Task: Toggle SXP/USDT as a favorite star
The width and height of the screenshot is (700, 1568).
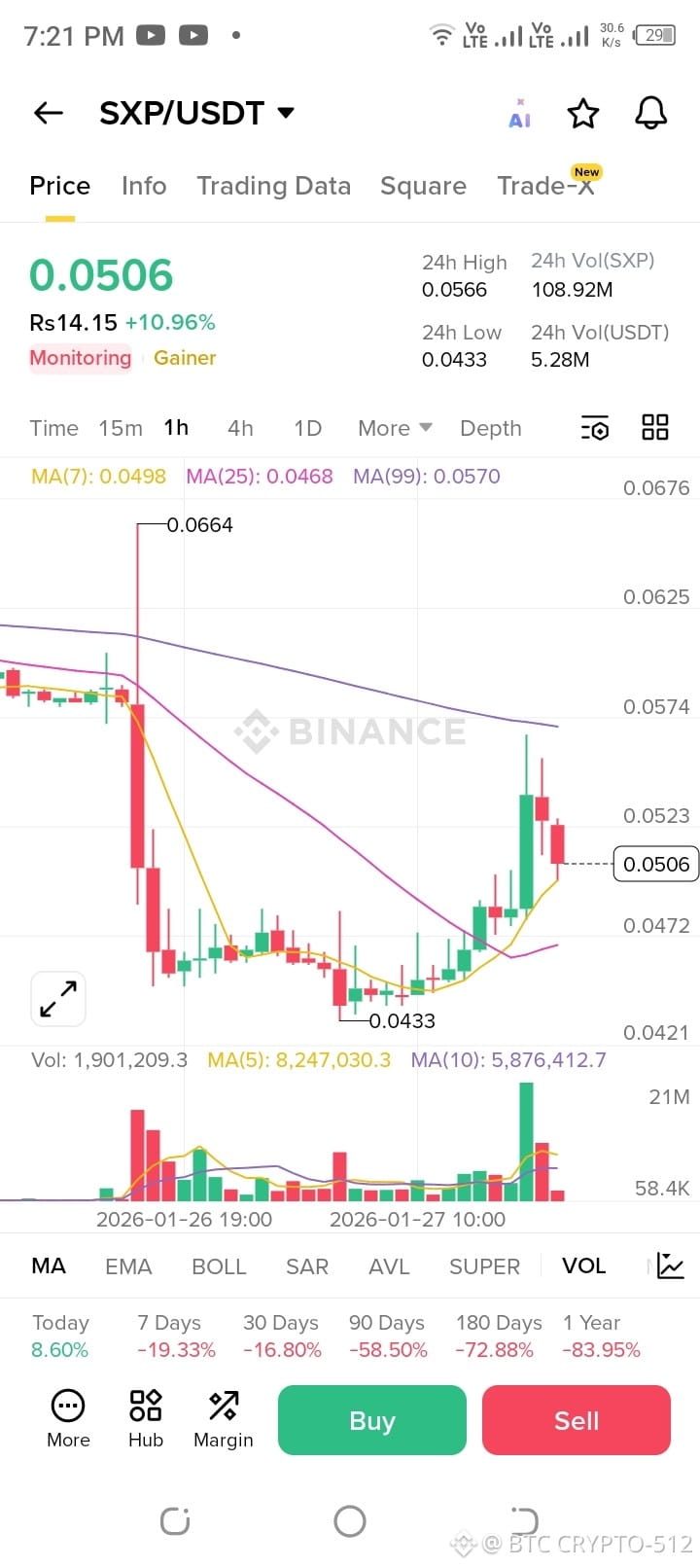Action: click(582, 114)
